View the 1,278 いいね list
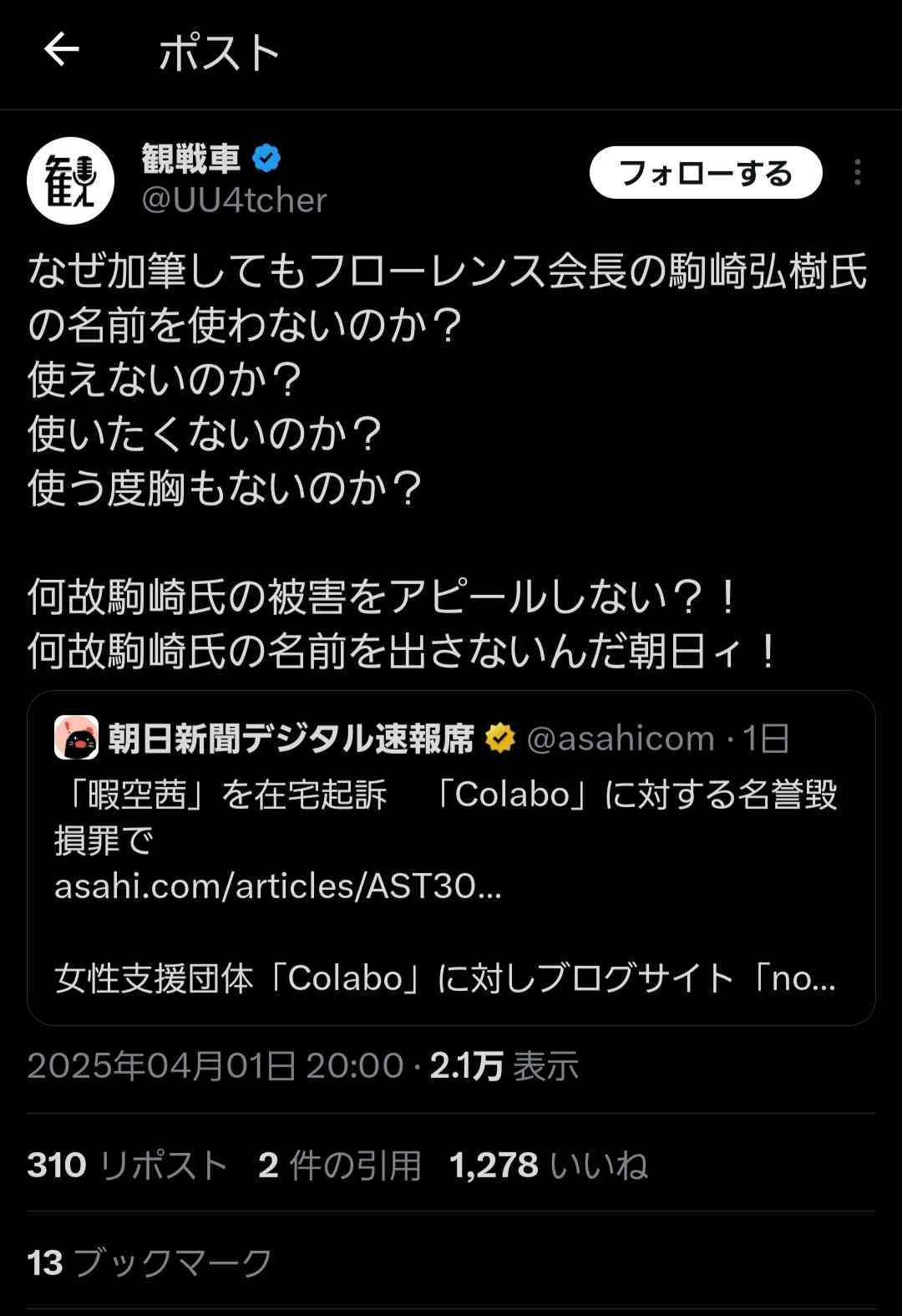This screenshot has width=902, height=1316. click(x=549, y=1165)
